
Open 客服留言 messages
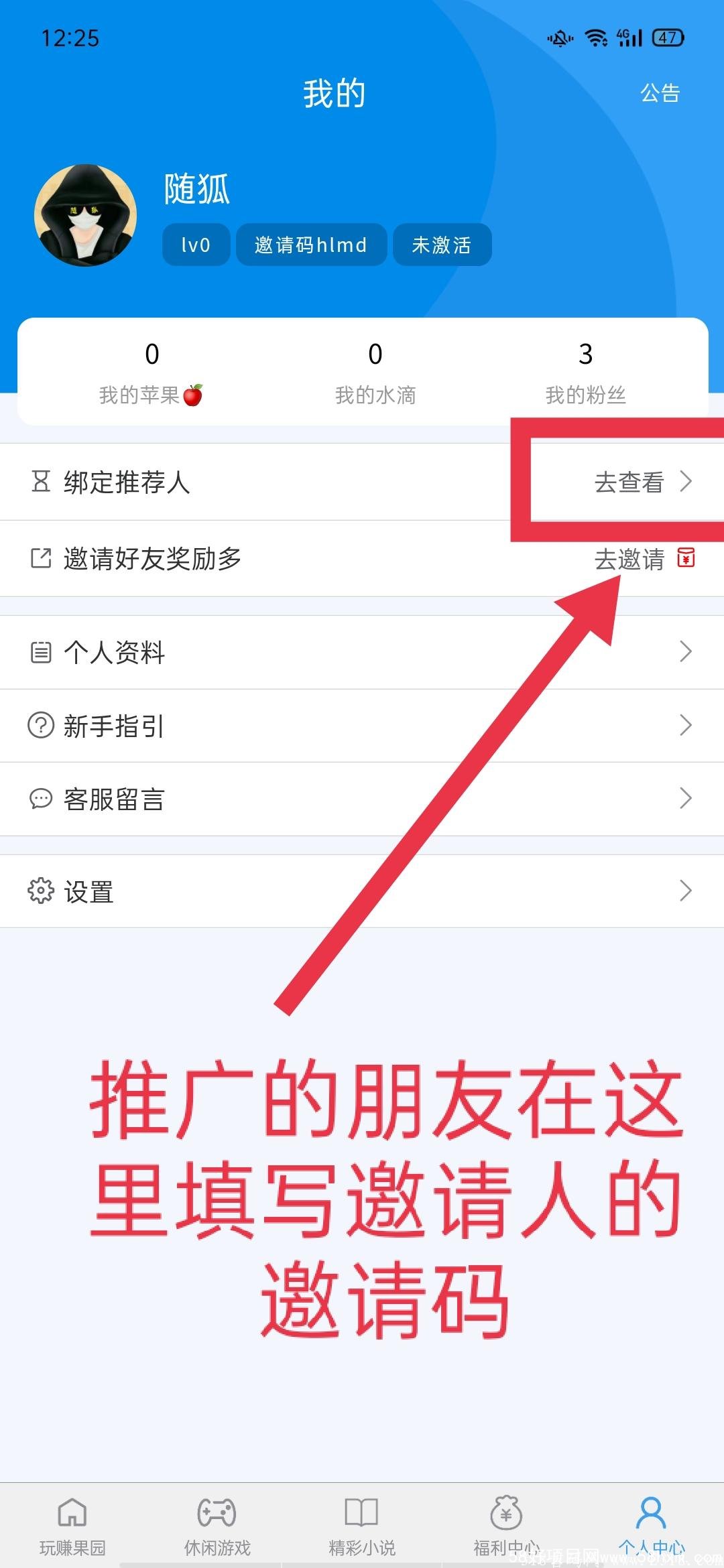(362, 799)
